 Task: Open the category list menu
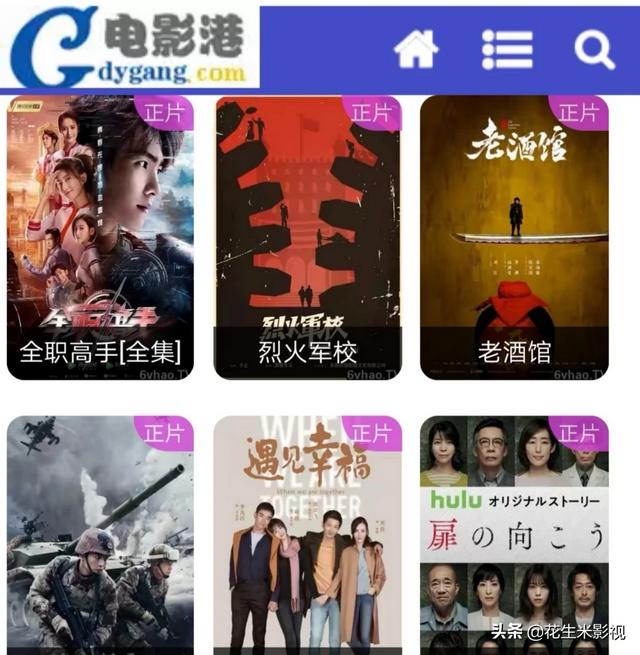(507, 49)
